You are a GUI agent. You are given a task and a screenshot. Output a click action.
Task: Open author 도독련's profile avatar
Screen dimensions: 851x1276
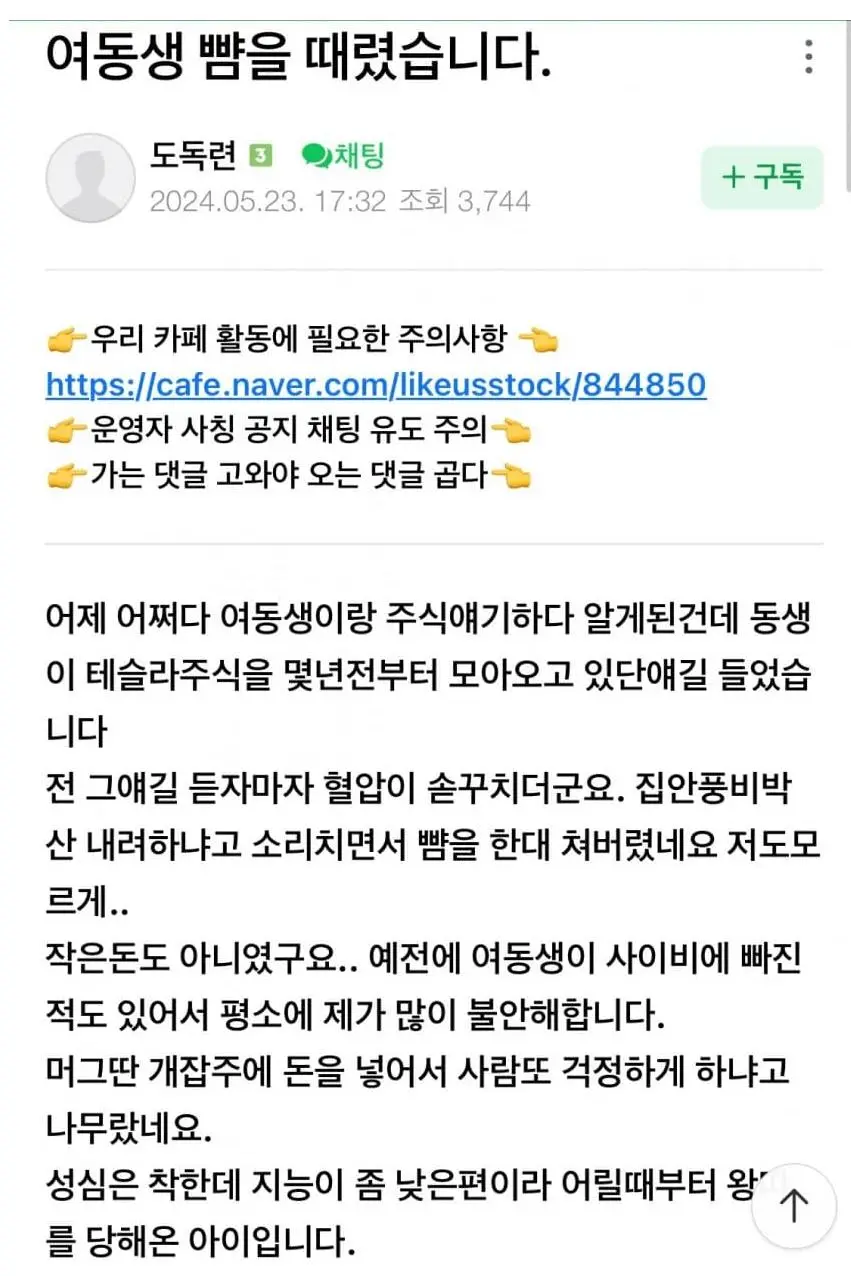point(90,178)
